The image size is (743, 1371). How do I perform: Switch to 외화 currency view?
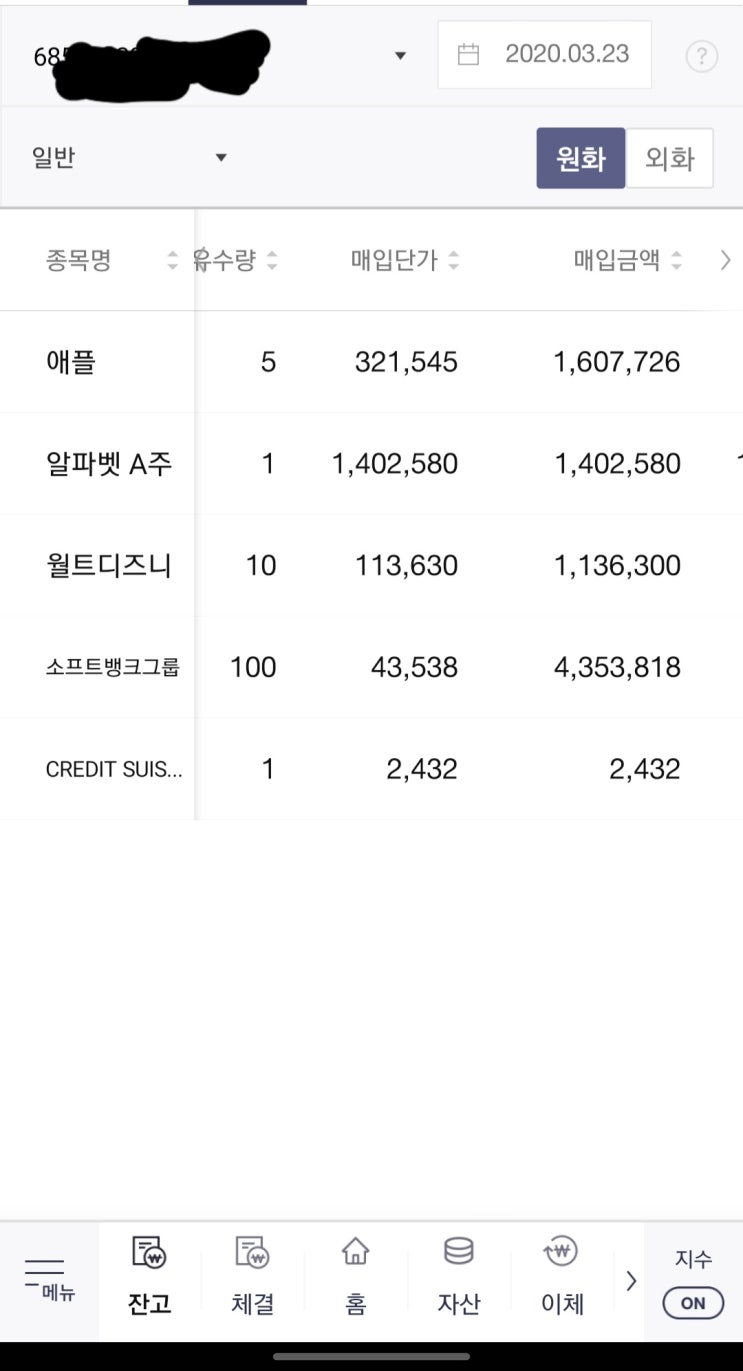pos(669,158)
